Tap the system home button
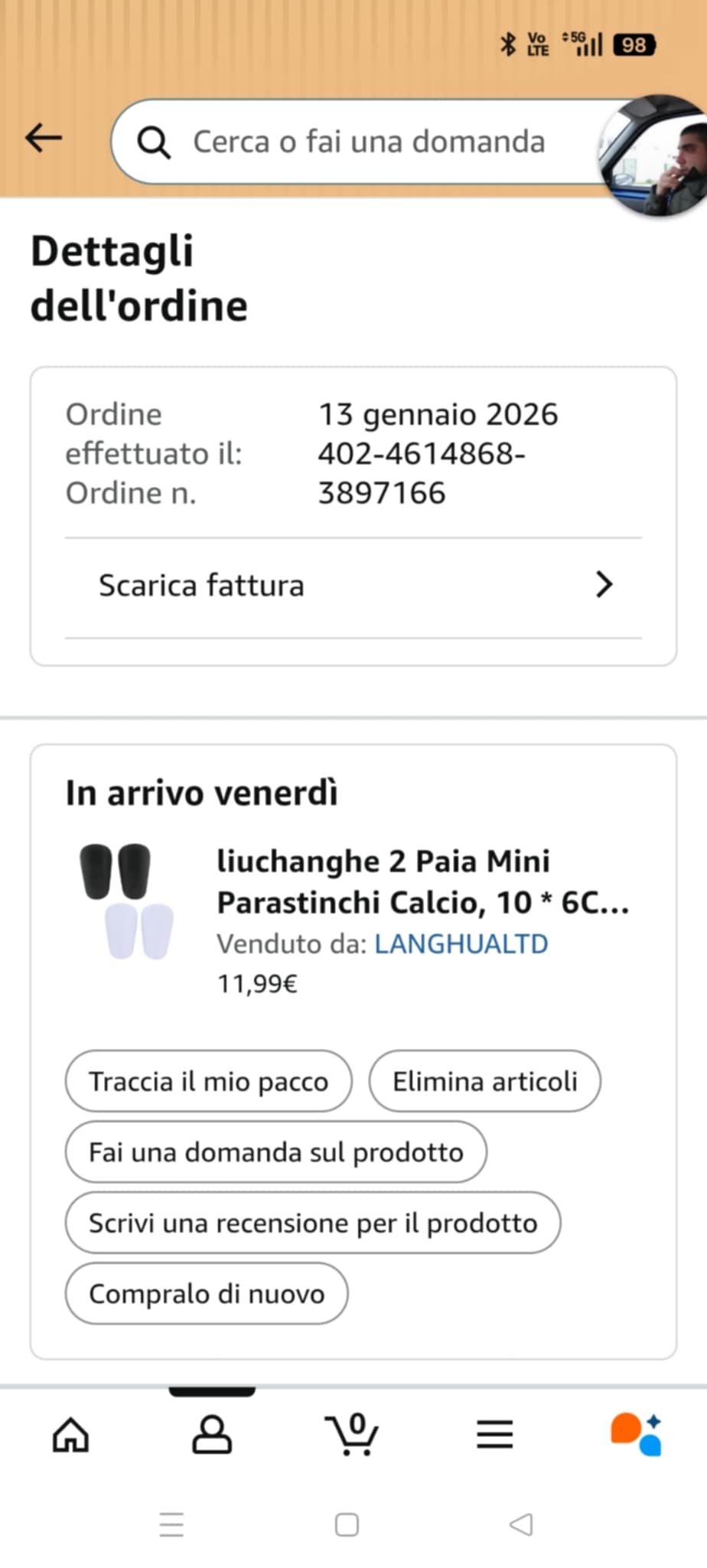This screenshot has width=707, height=1568. click(x=347, y=1524)
